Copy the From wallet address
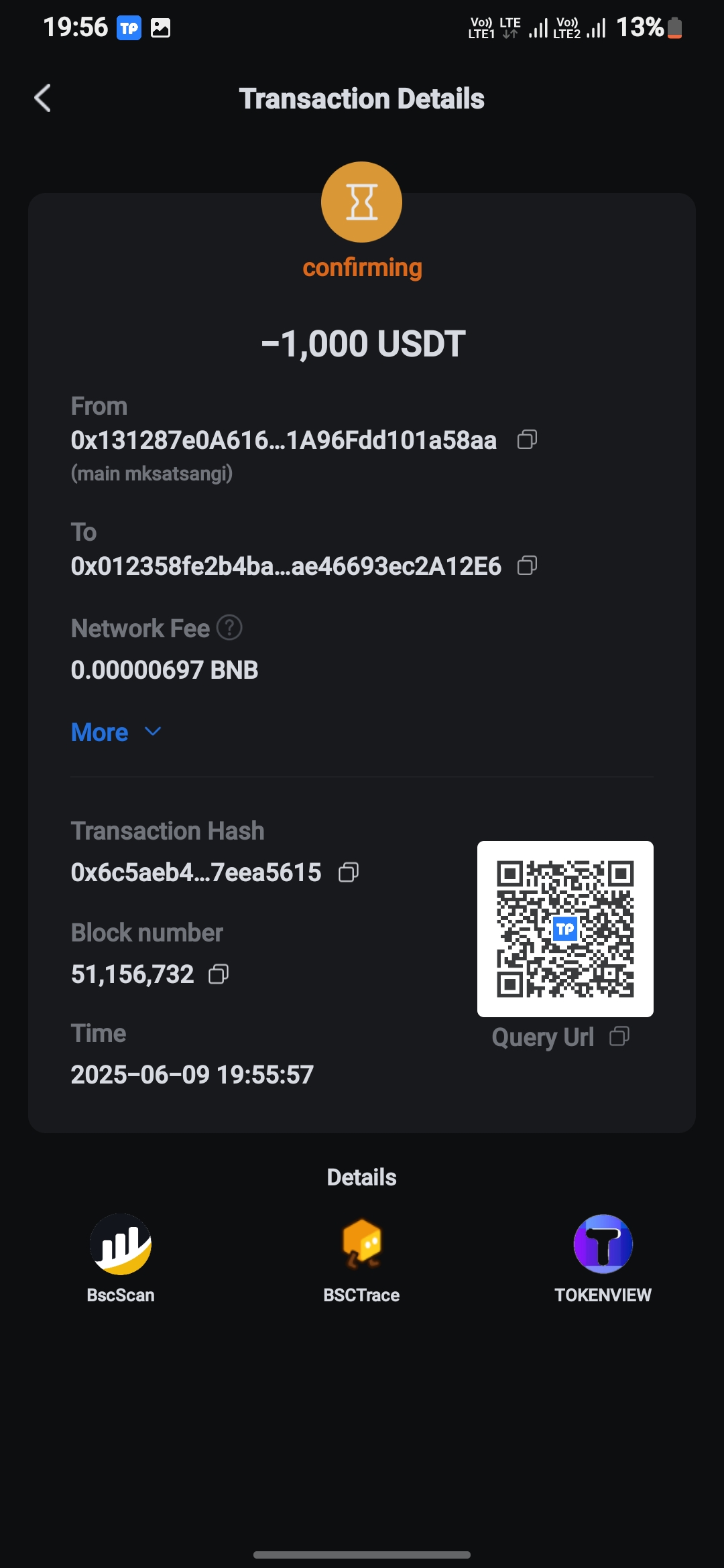Screen dimensions: 724x1568 [x=527, y=440]
